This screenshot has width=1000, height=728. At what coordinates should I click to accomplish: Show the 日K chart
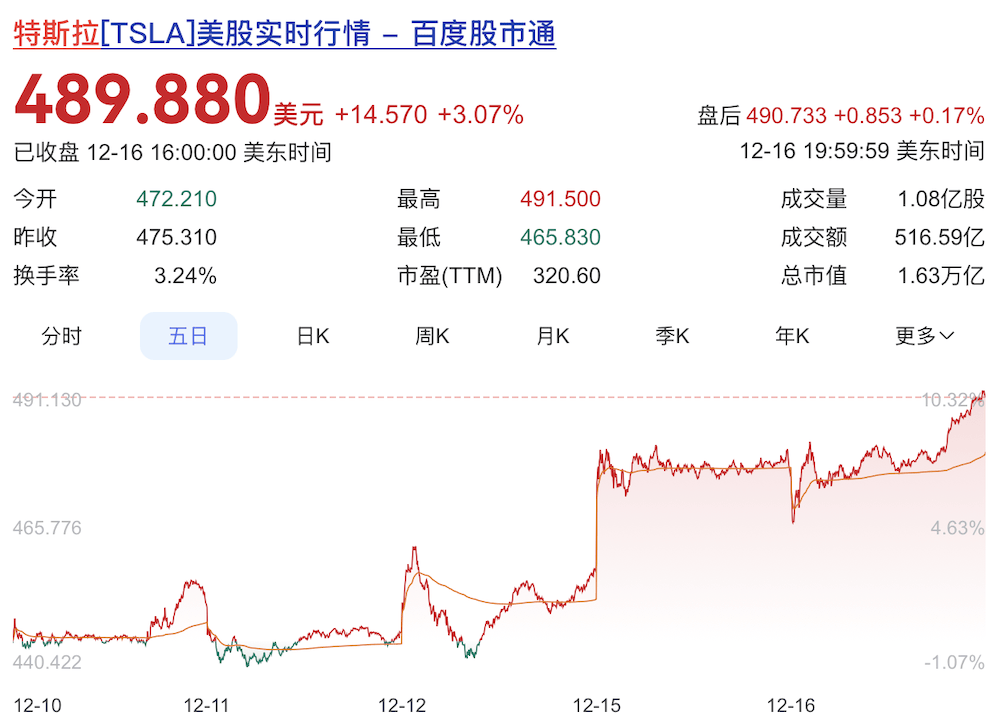312,336
